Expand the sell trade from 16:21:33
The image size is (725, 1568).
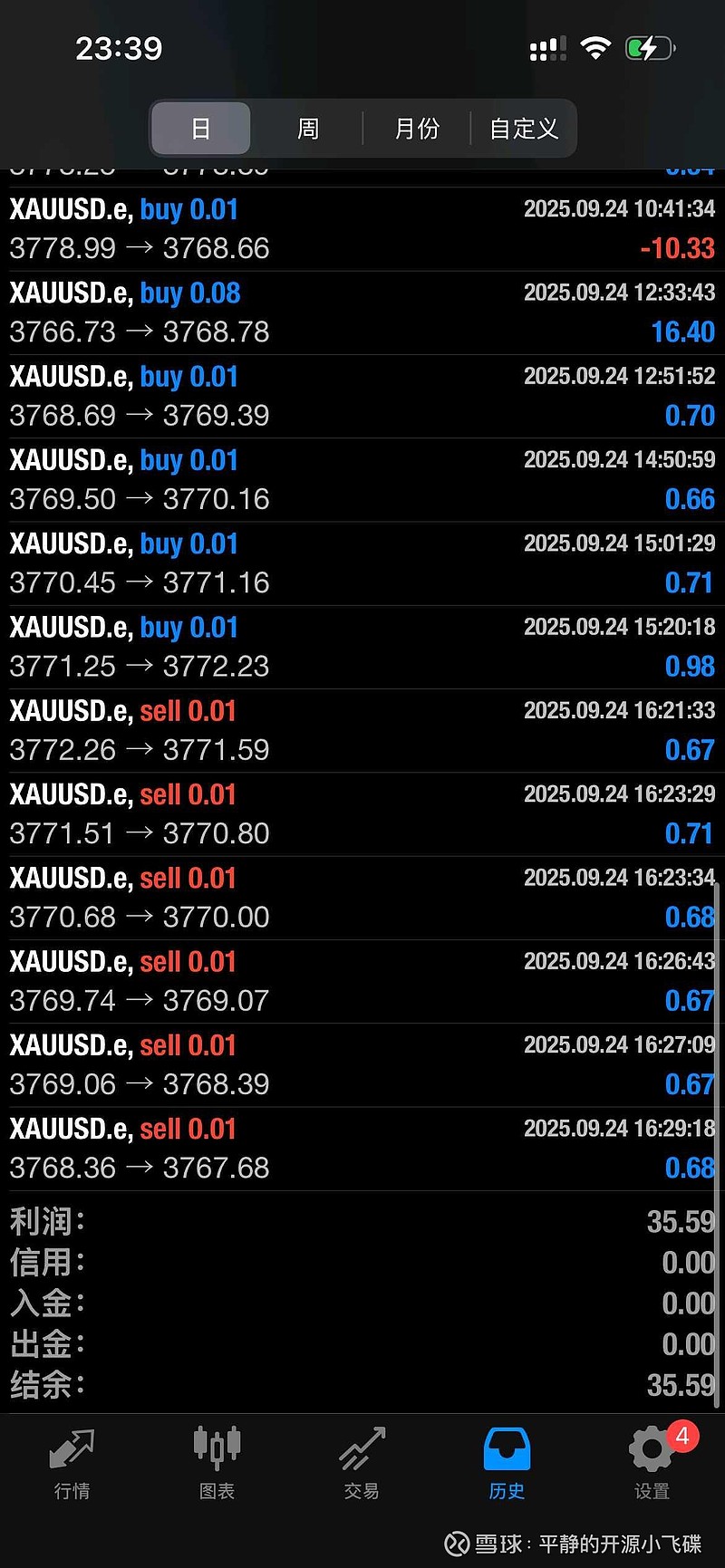pos(362,730)
